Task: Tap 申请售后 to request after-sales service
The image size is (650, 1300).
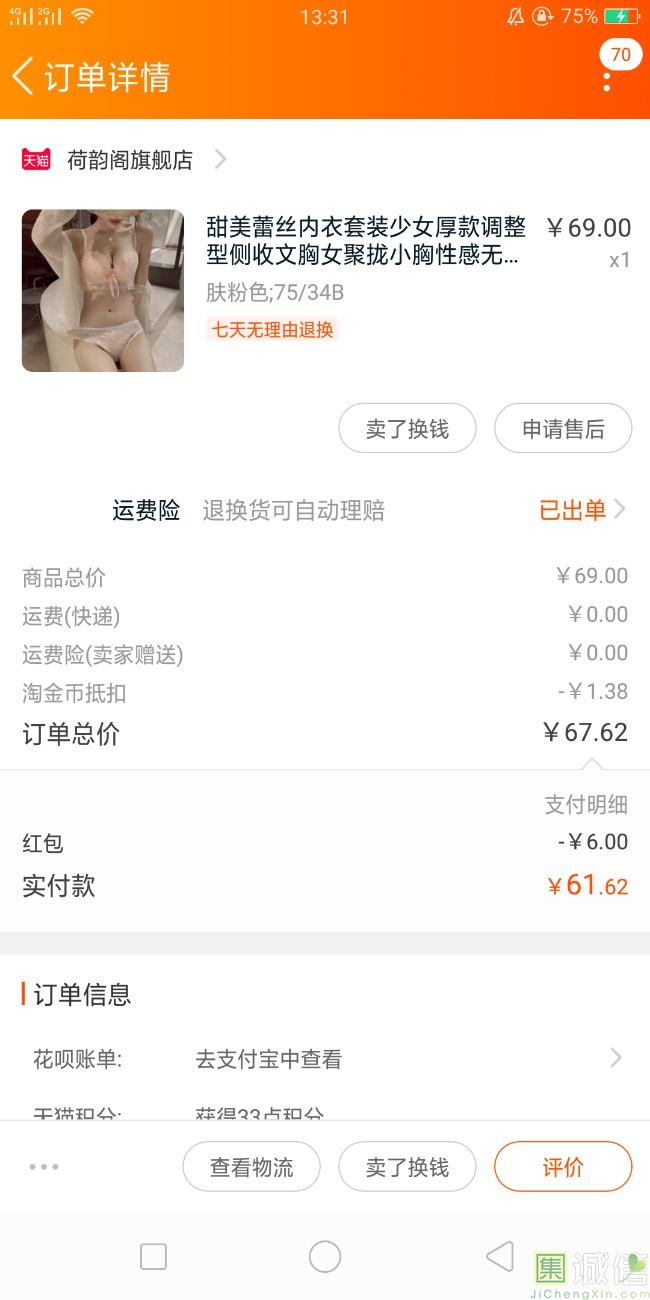Action: pos(563,429)
